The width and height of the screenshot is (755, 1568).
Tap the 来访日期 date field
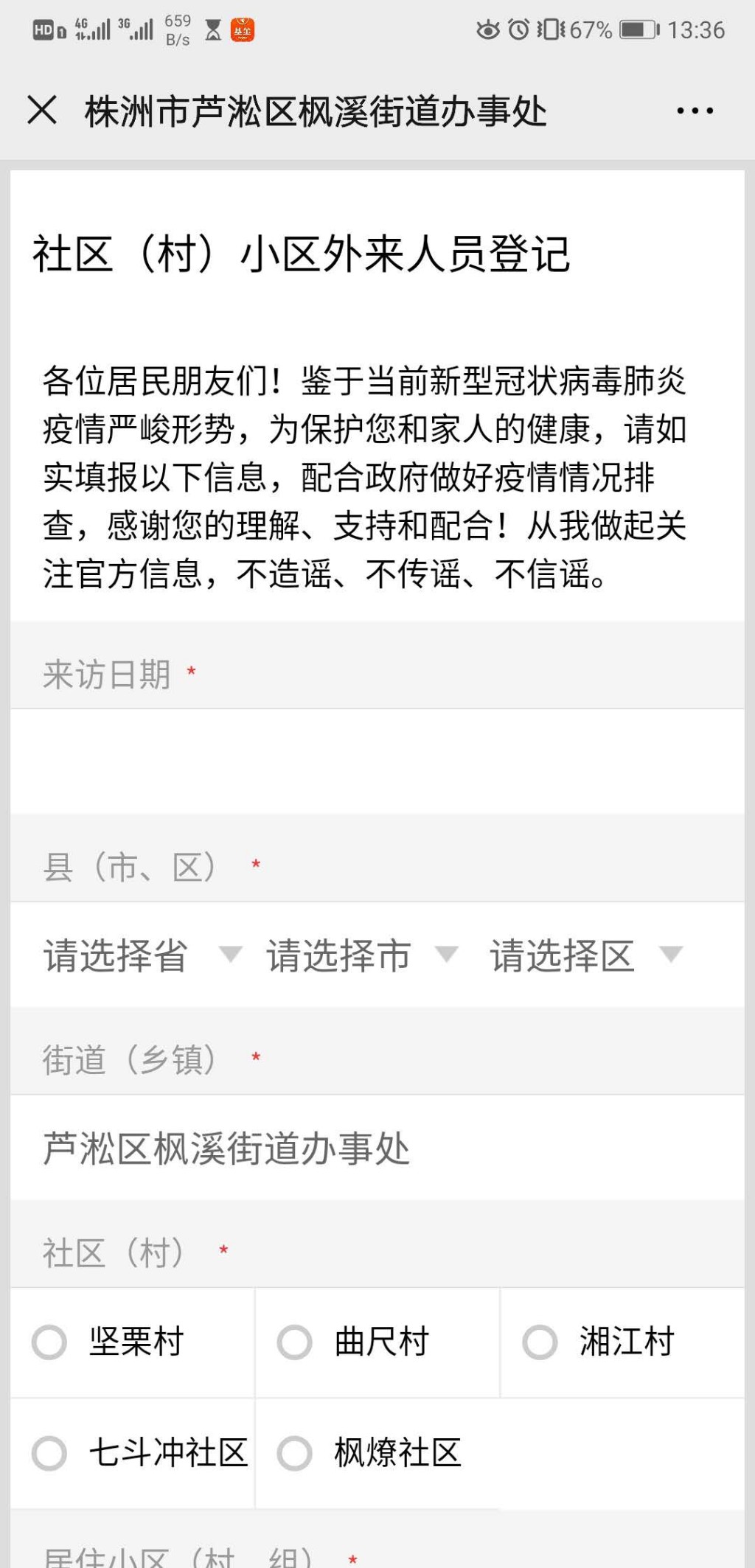point(377,762)
